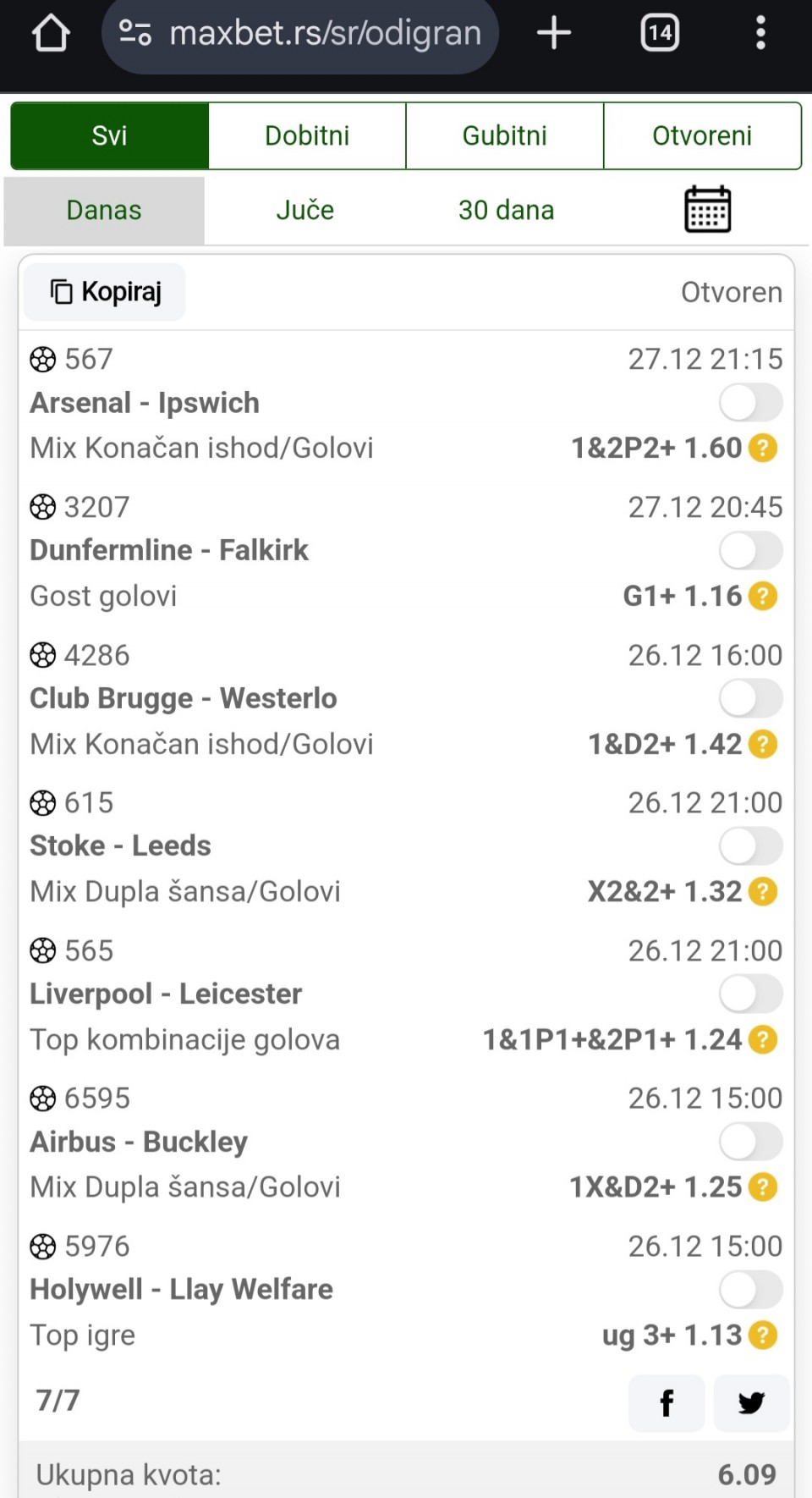812x1498 pixels.
Task: Toggle the switch for Liverpool - Leicester
Action: [751, 994]
